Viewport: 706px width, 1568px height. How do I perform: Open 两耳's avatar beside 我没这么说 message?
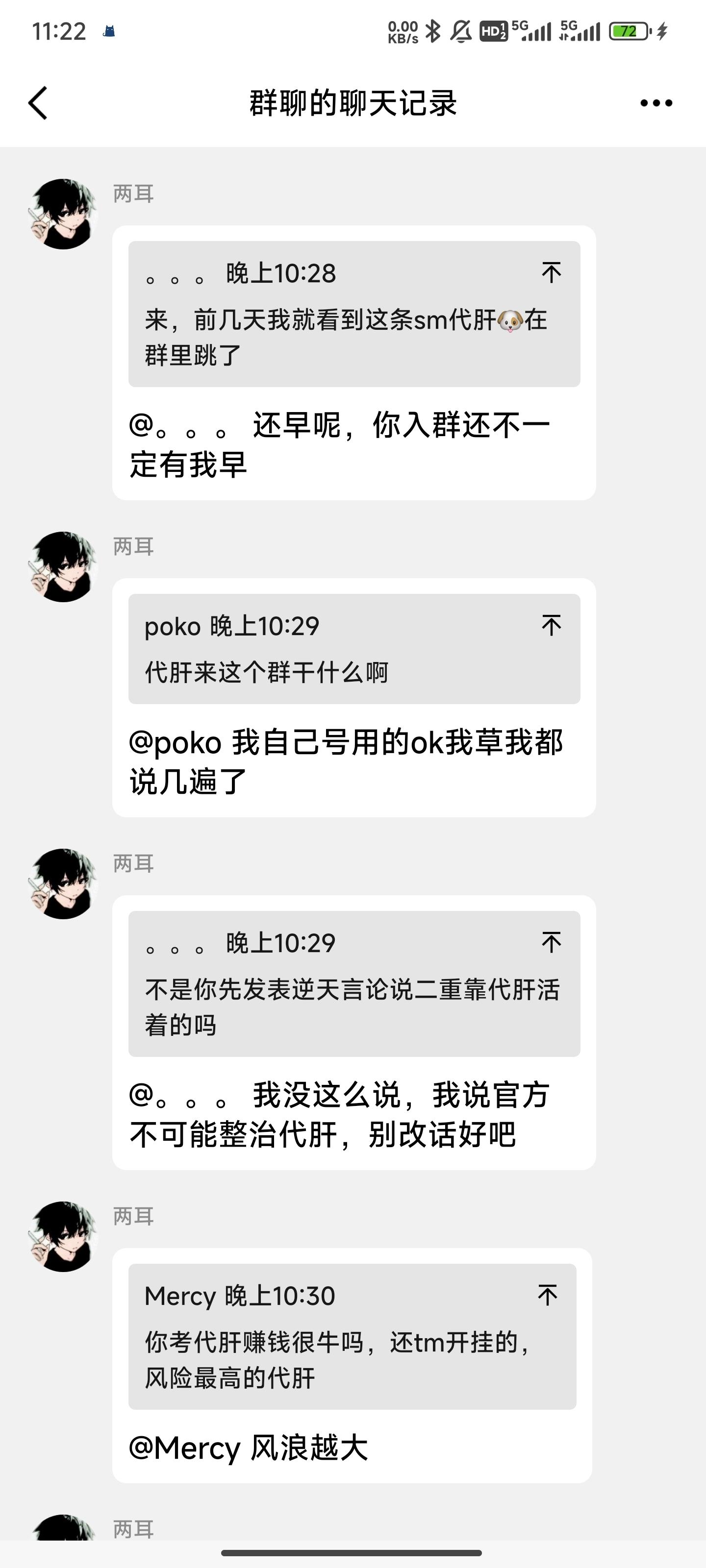(x=63, y=884)
